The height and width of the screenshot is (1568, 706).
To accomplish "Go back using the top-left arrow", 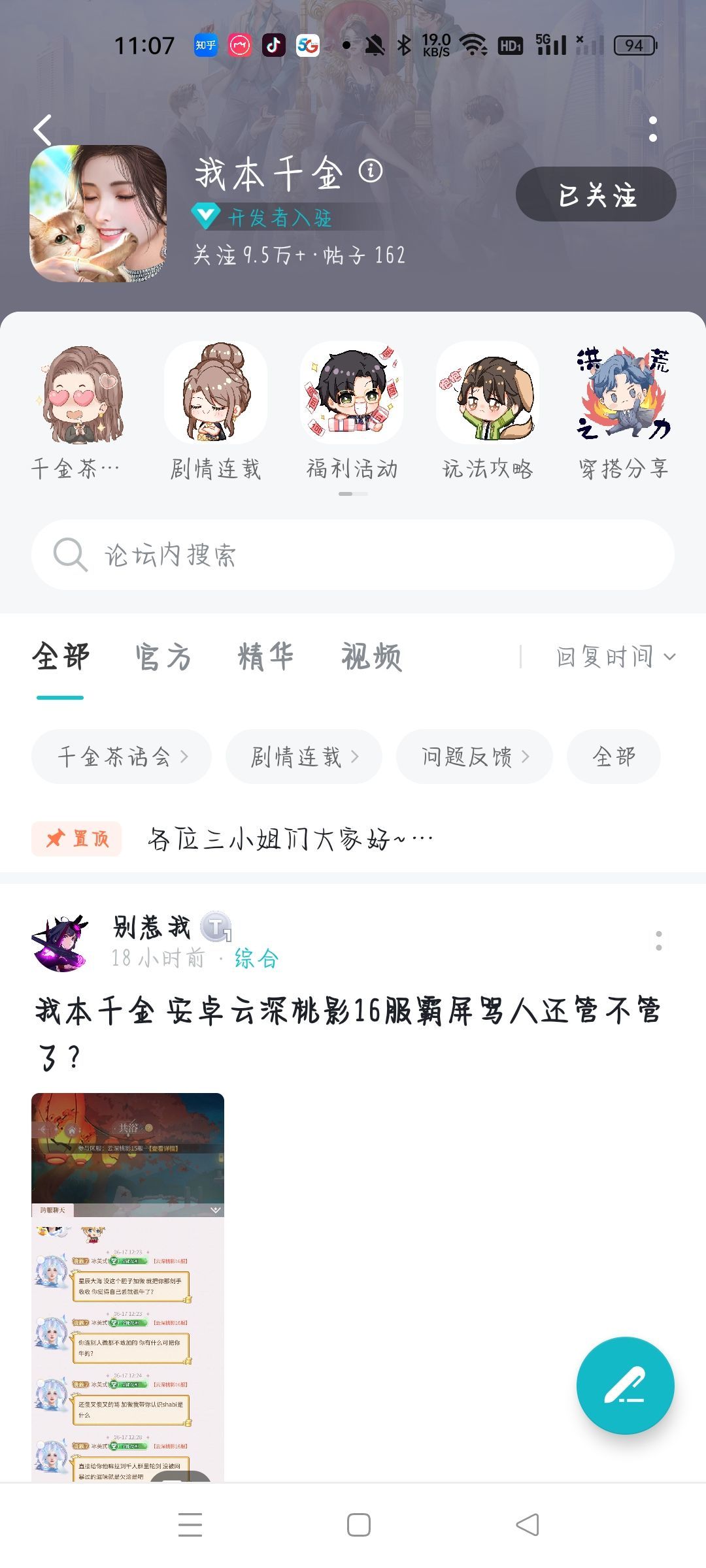I will point(43,129).
